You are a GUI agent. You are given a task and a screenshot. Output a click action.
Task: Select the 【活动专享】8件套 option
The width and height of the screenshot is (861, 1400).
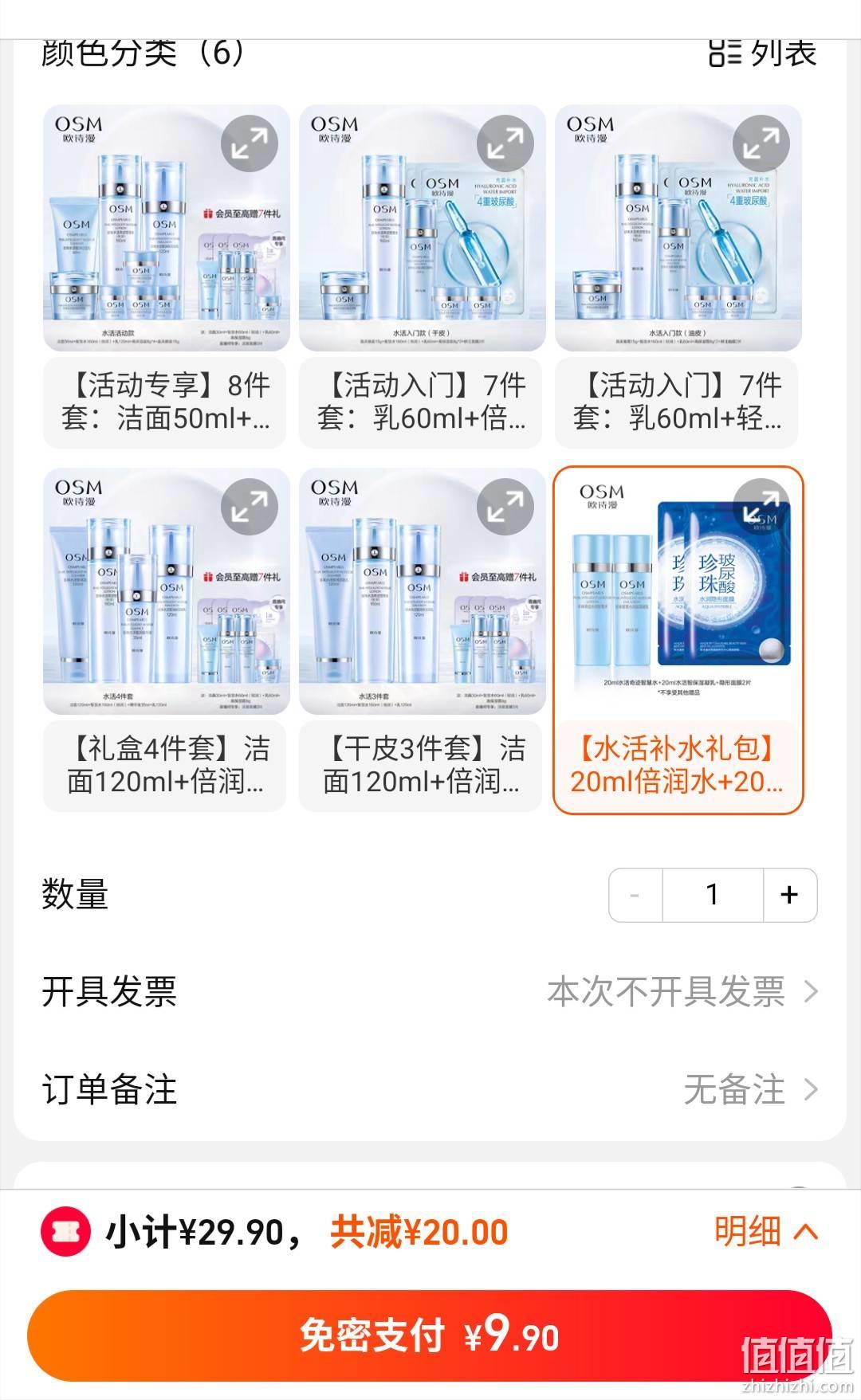(166, 276)
